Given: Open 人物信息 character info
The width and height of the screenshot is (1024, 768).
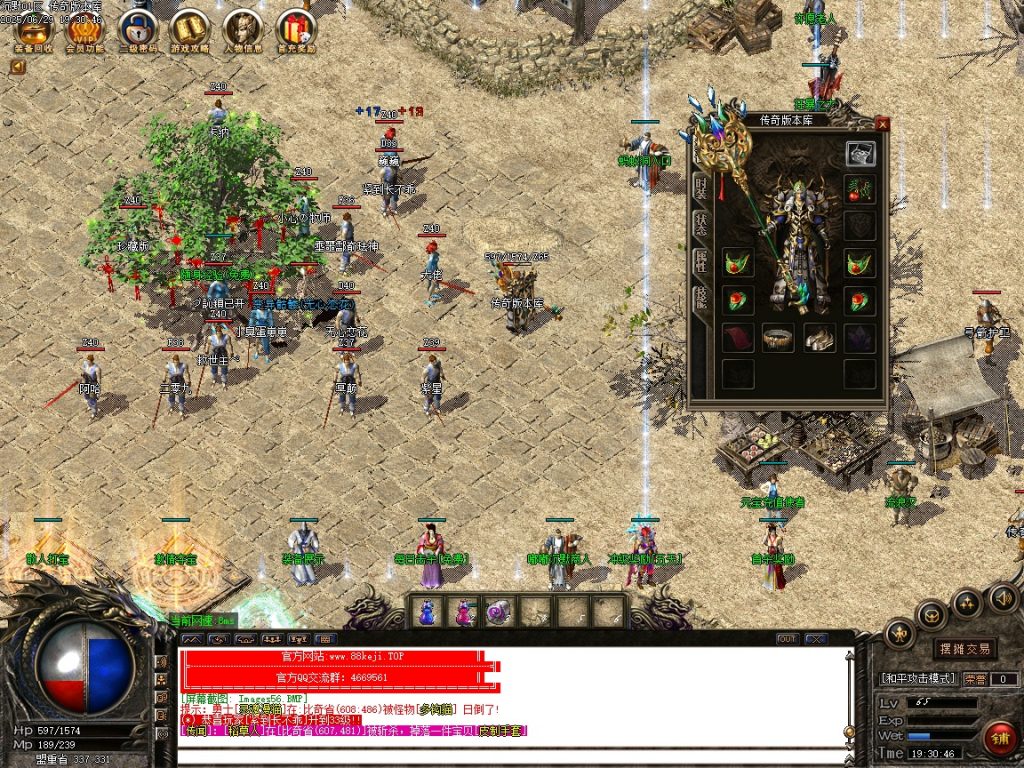Looking at the screenshot, I should point(243,29).
